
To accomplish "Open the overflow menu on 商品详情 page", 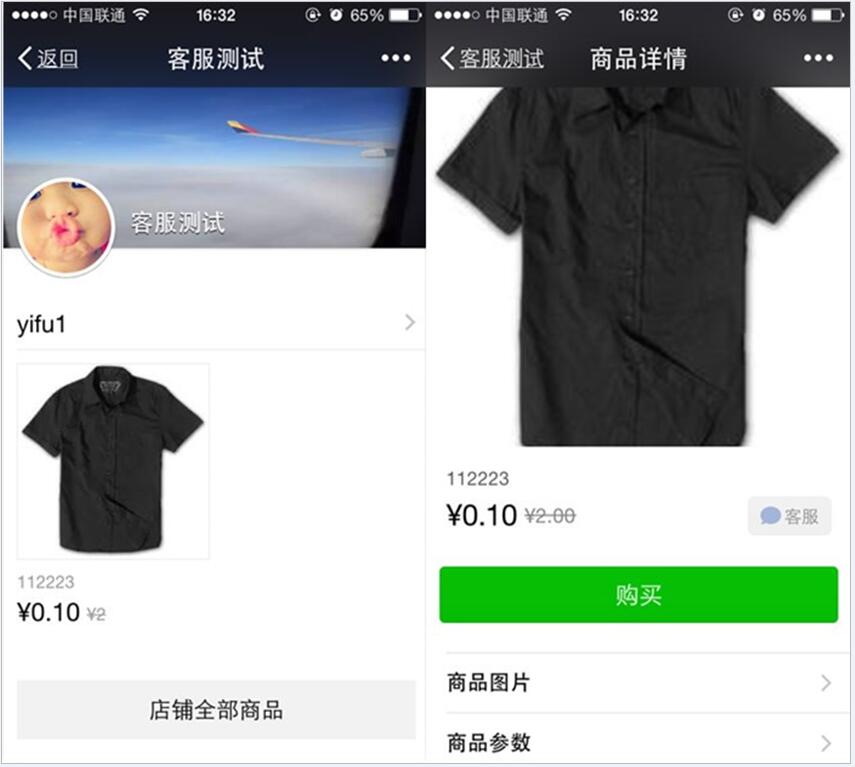I will click(818, 59).
